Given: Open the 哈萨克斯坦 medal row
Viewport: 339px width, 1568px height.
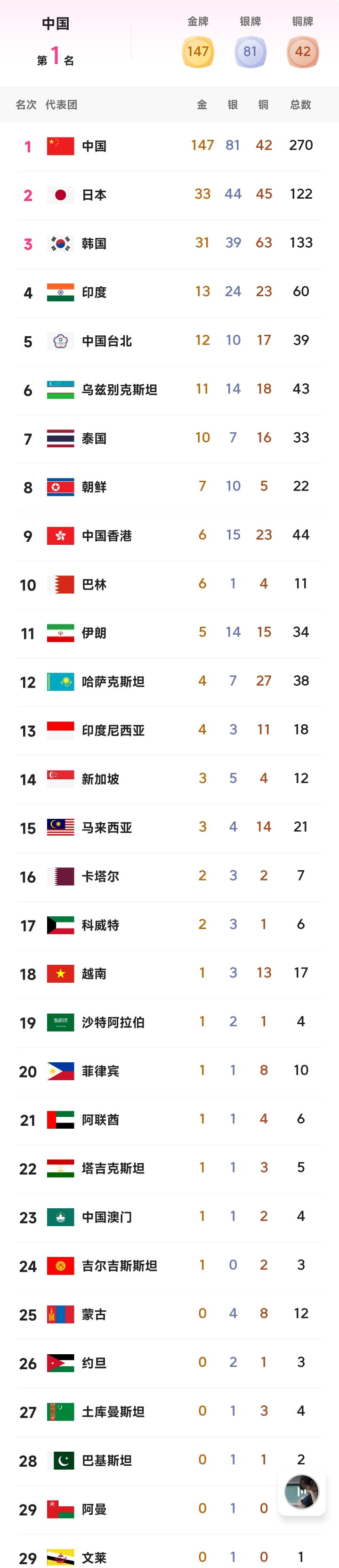Looking at the screenshot, I should click(169, 682).
